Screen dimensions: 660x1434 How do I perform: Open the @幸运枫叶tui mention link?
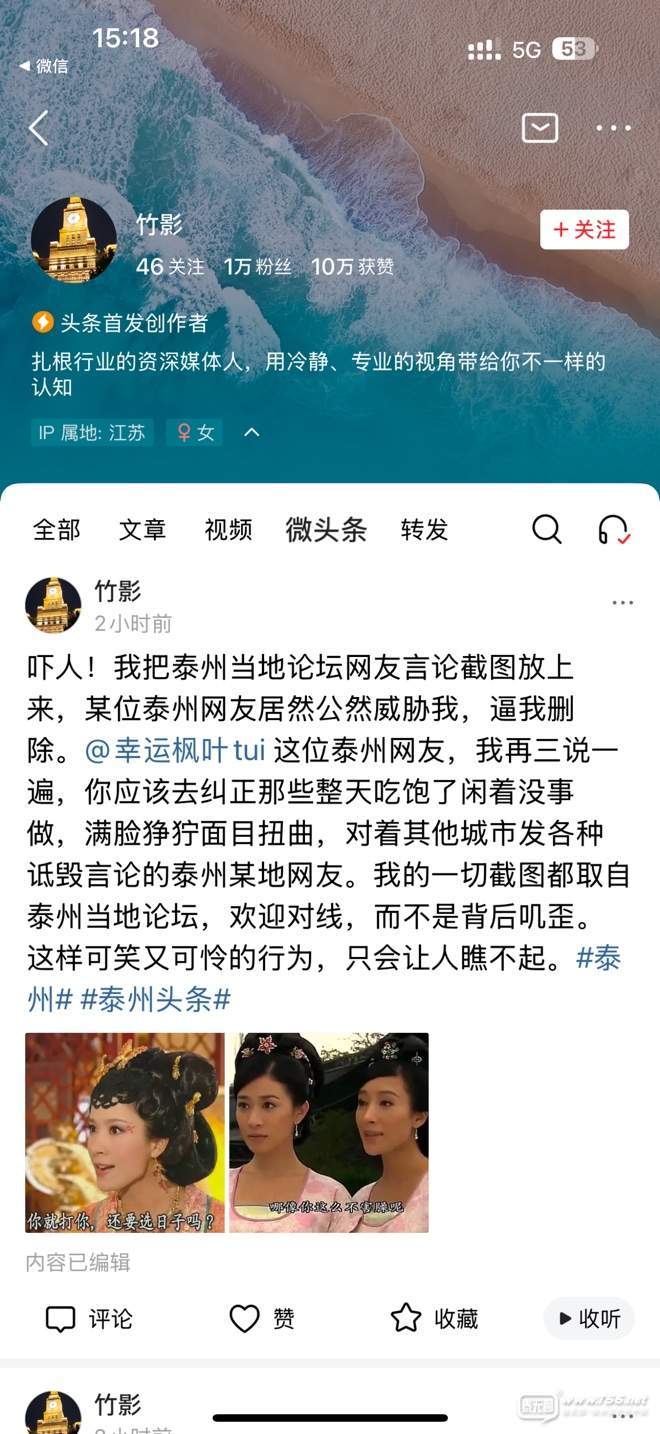[176, 749]
